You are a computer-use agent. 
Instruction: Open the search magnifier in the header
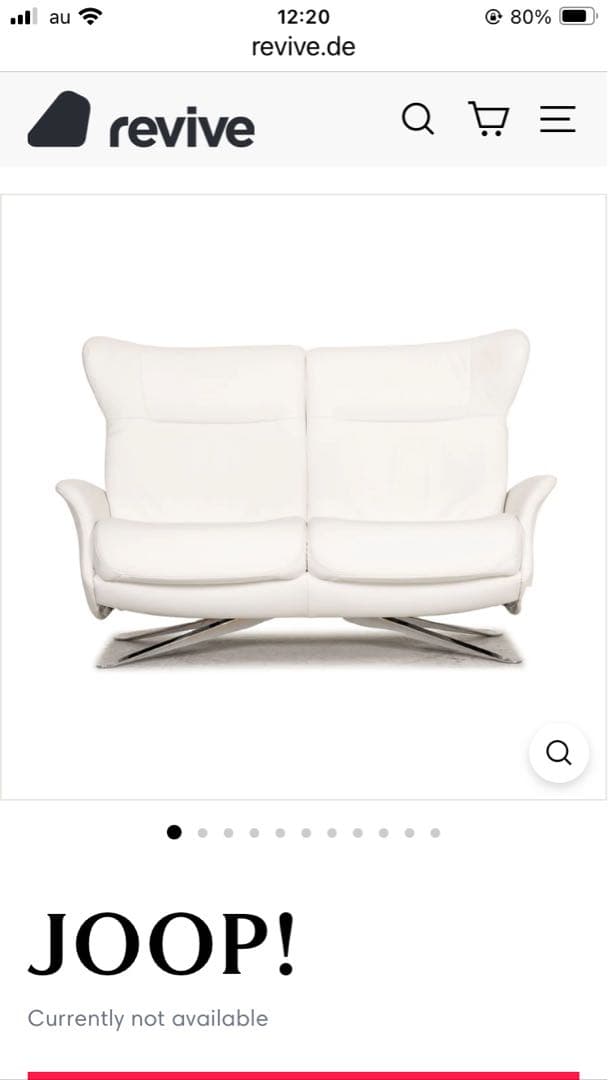pos(418,119)
